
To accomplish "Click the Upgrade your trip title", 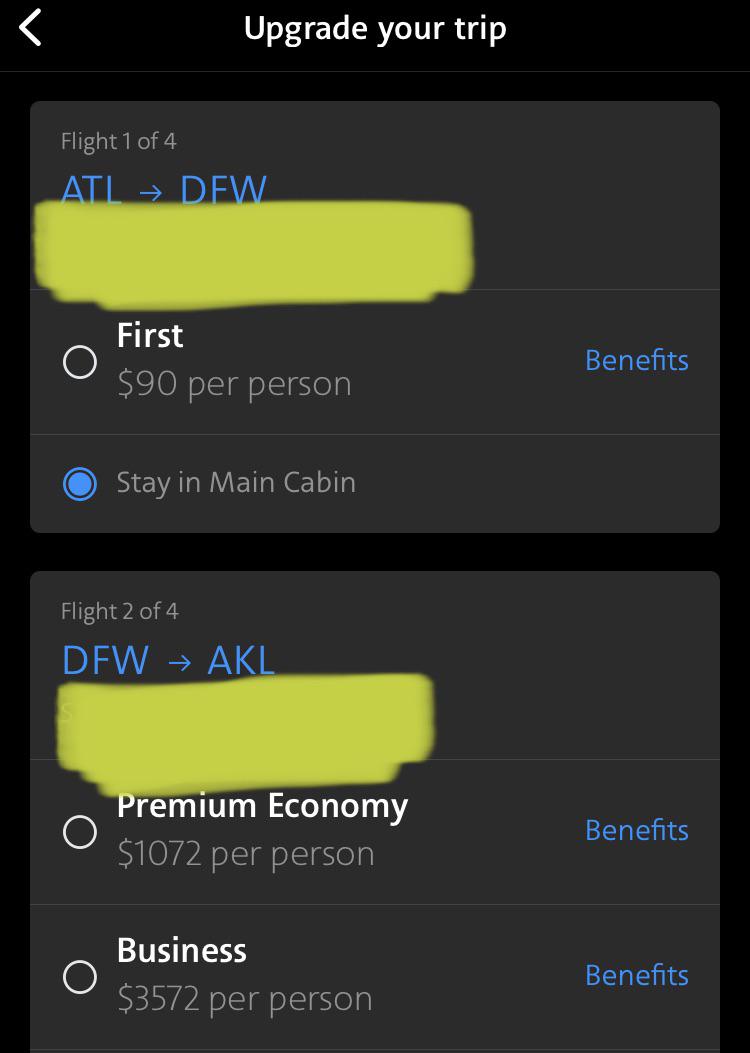I will (x=375, y=27).
